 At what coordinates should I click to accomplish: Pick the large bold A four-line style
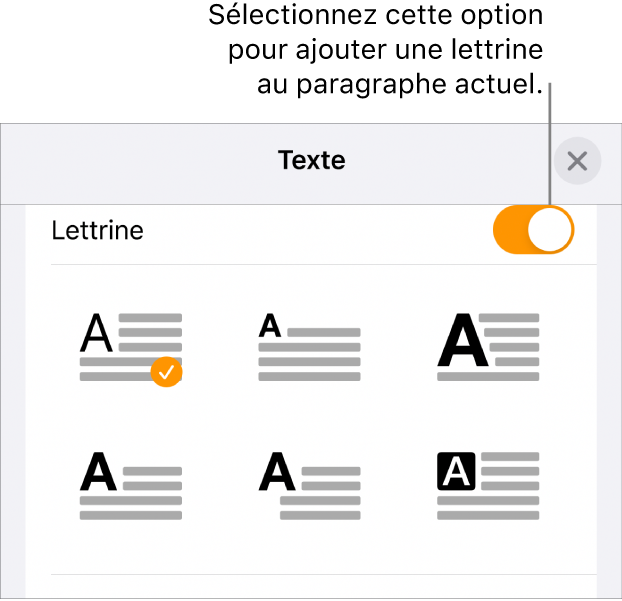pos(488,346)
